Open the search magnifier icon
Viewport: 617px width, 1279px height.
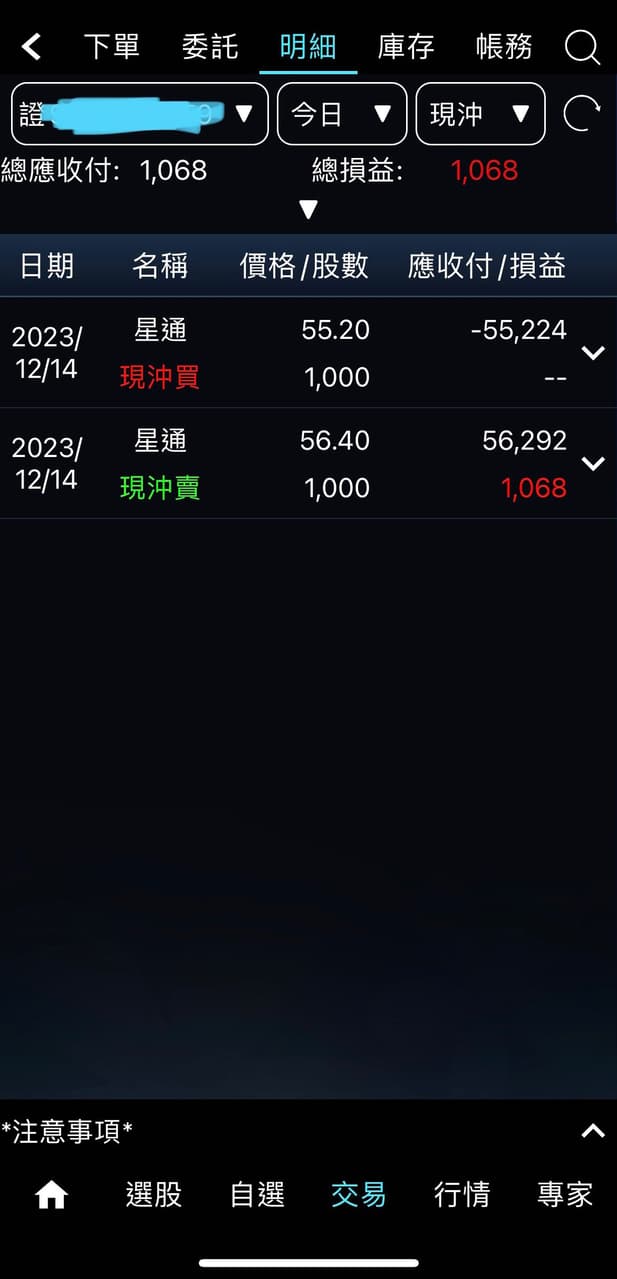pos(582,47)
